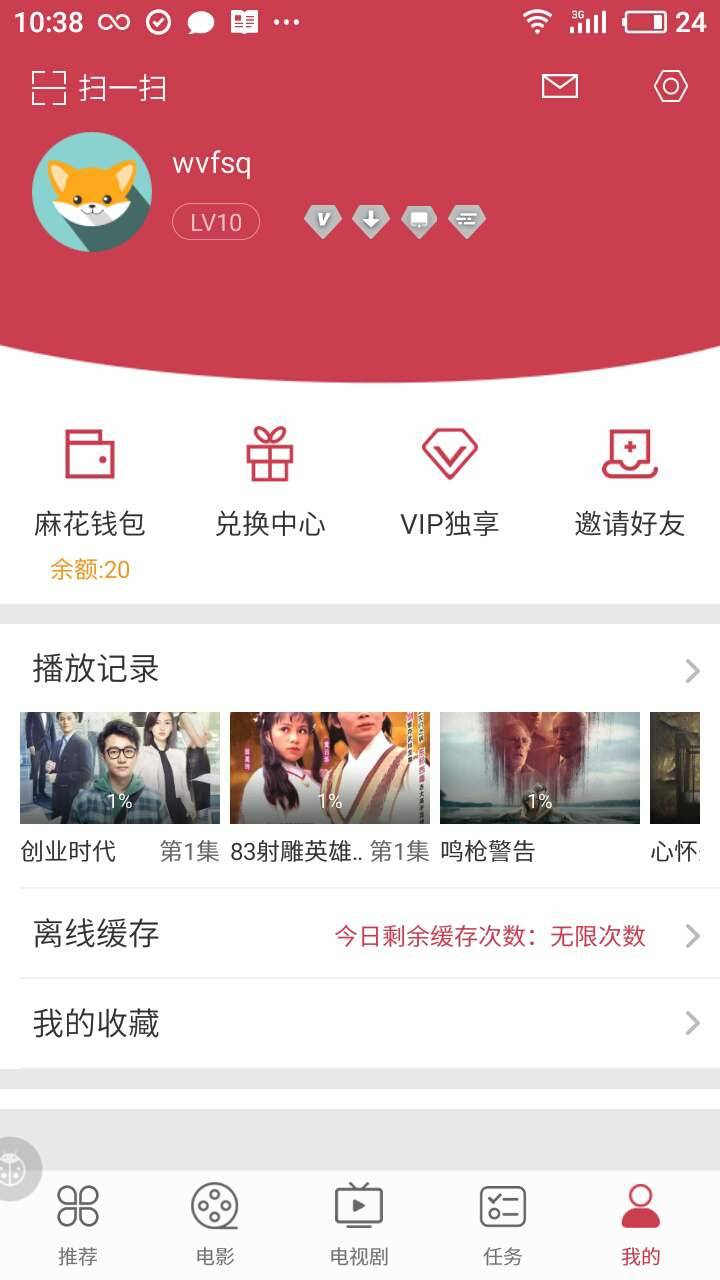
Task: Open 麻花钱包 wallet
Action: (90, 480)
